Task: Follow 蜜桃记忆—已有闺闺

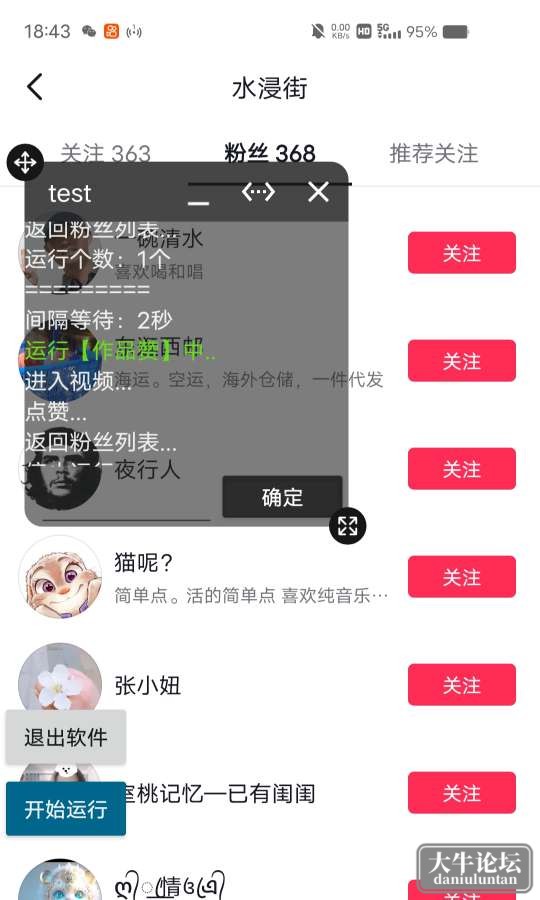Action: click(461, 793)
